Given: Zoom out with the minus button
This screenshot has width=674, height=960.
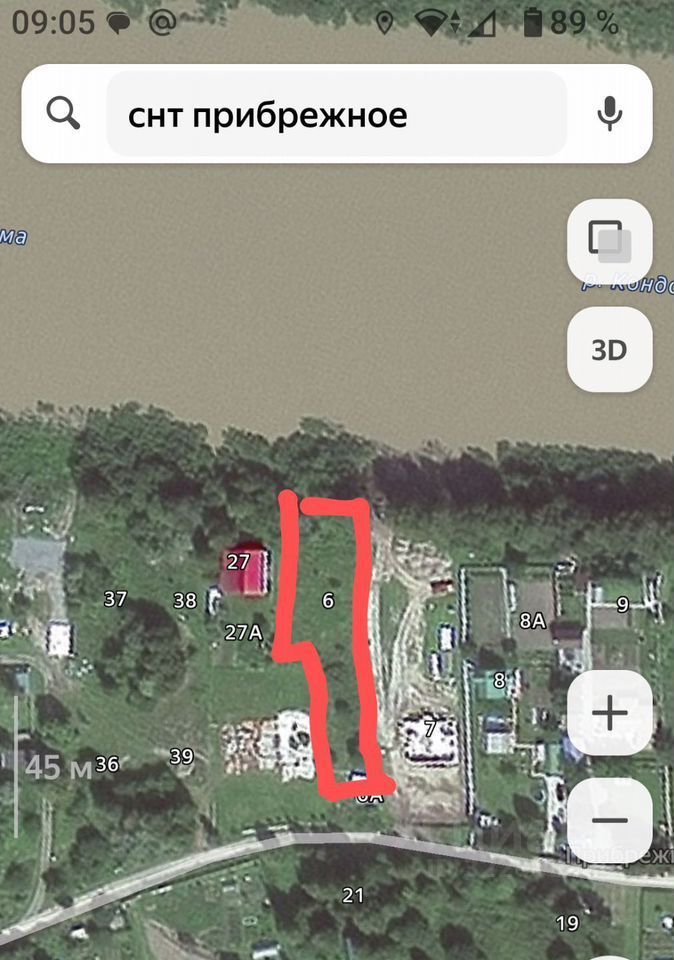Looking at the screenshot, I should (609, 820).
